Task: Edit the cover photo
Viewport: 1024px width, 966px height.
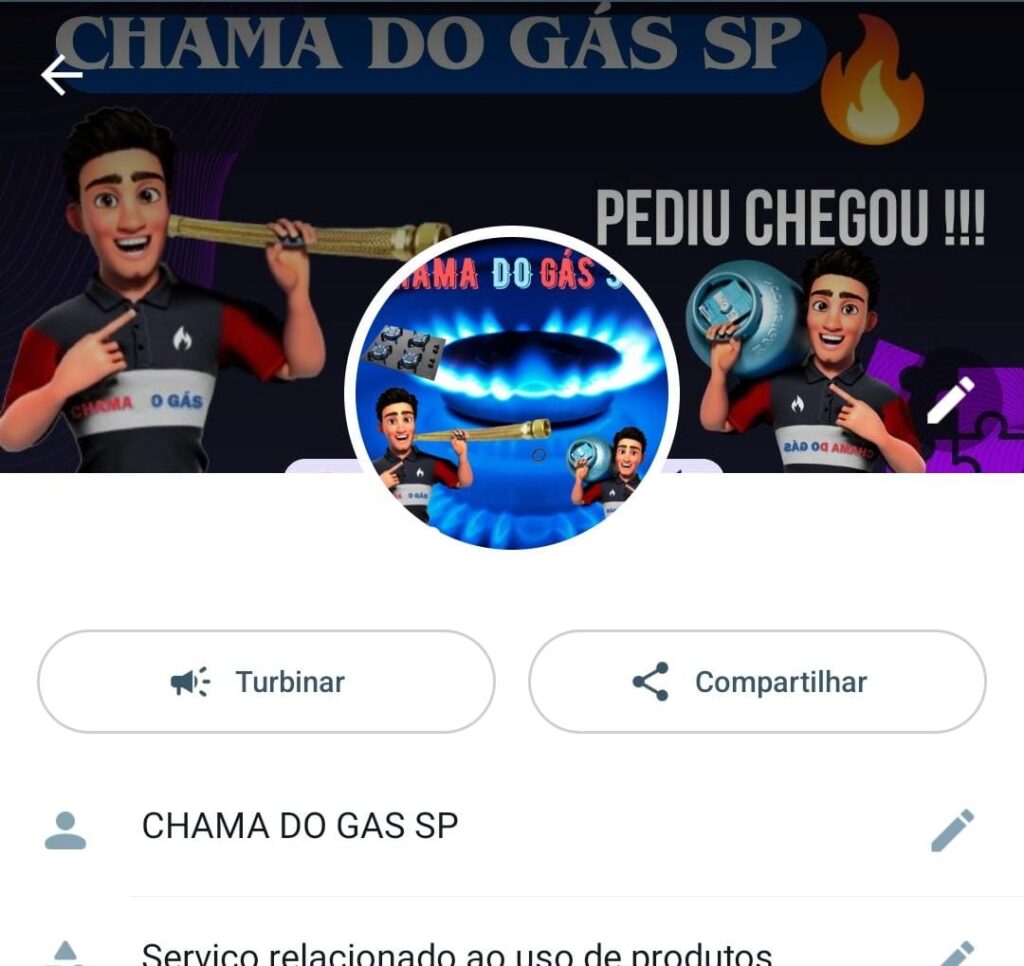Action: pyautogui.click(x=950, y=400)
